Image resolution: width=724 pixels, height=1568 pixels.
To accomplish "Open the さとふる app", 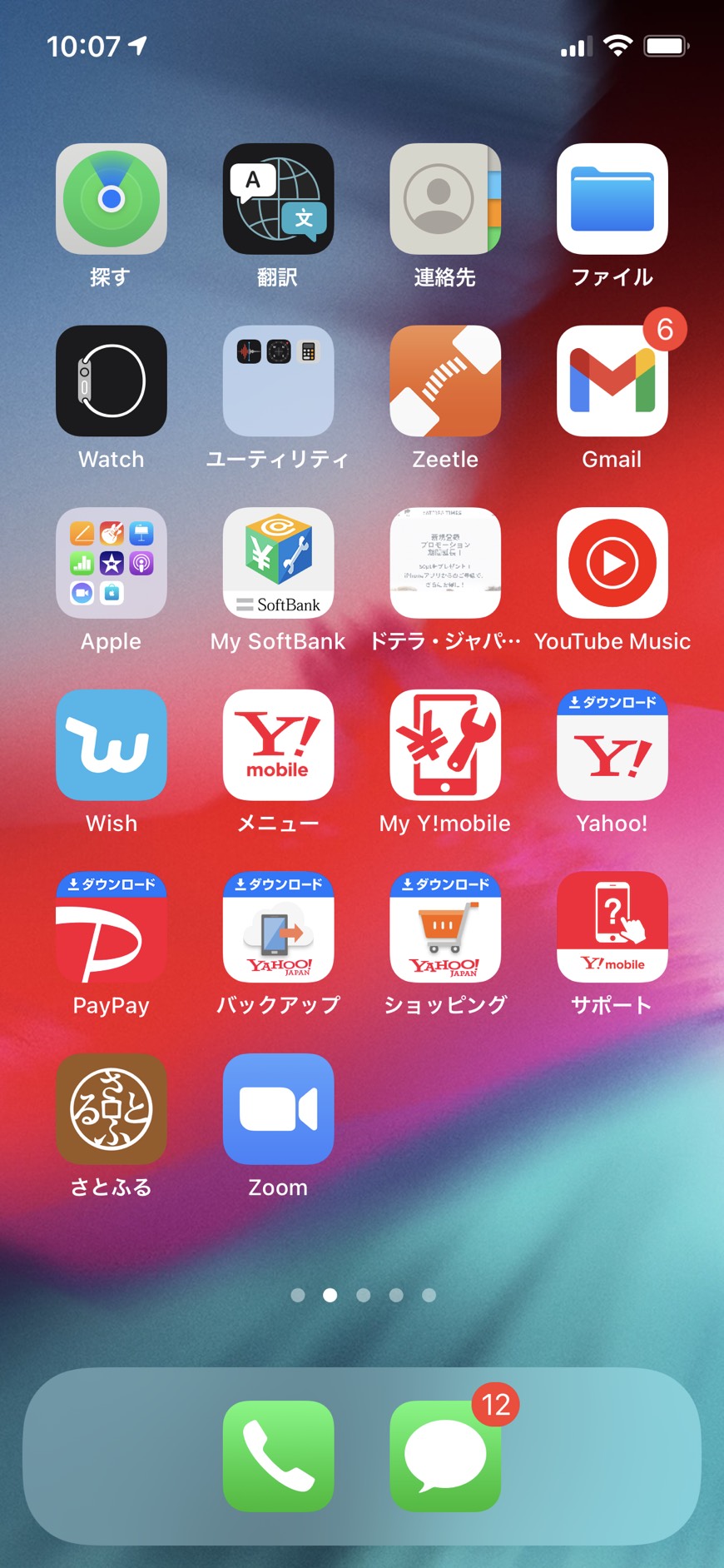I will [112, 1109].
